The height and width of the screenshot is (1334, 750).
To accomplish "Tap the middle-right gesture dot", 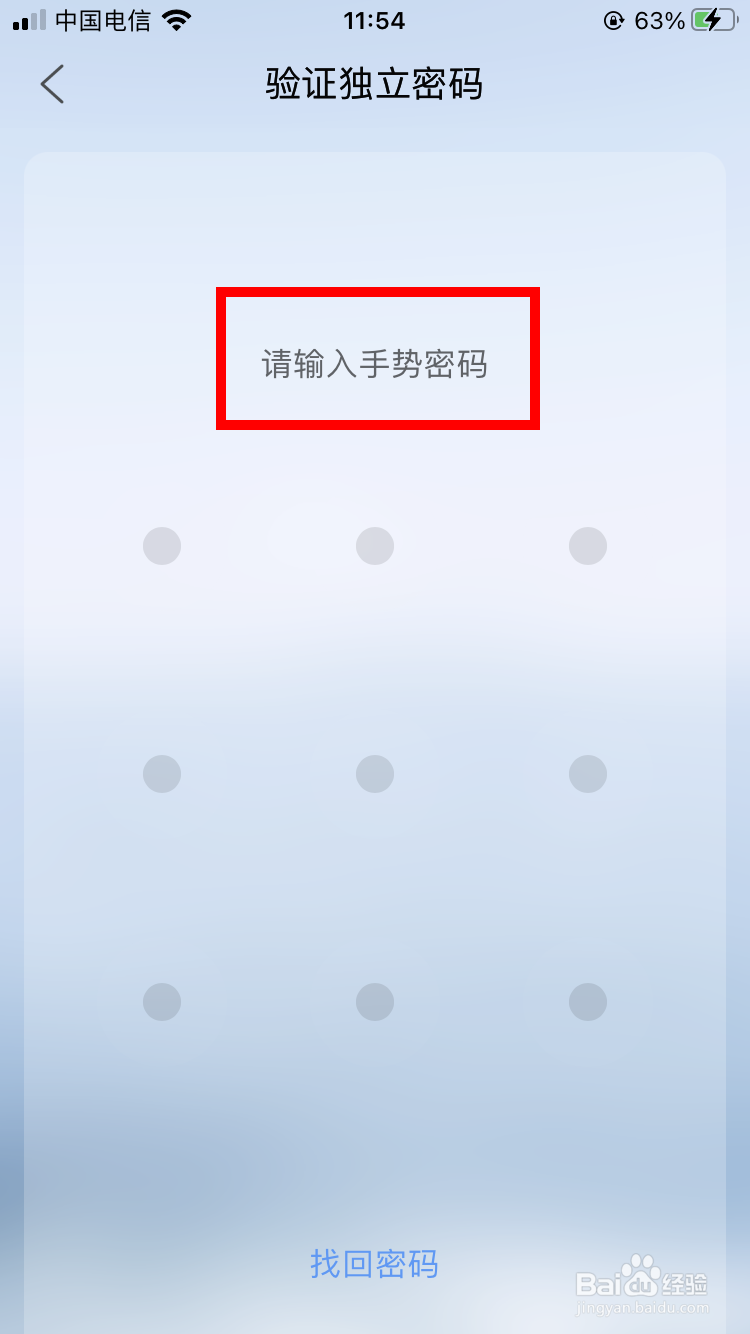I will tap(588, 773).
